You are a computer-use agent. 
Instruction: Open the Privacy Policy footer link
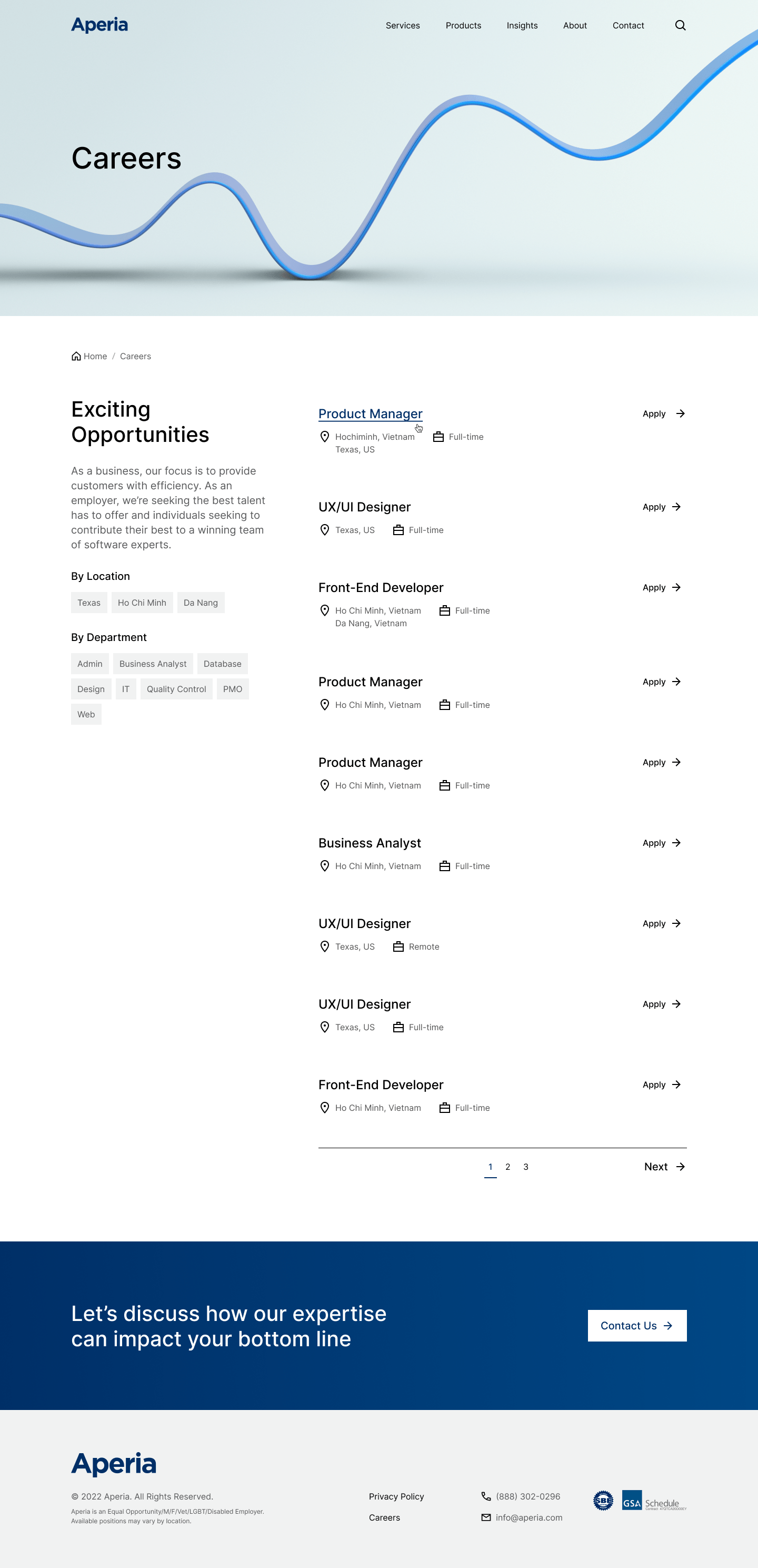[396, 1496]
